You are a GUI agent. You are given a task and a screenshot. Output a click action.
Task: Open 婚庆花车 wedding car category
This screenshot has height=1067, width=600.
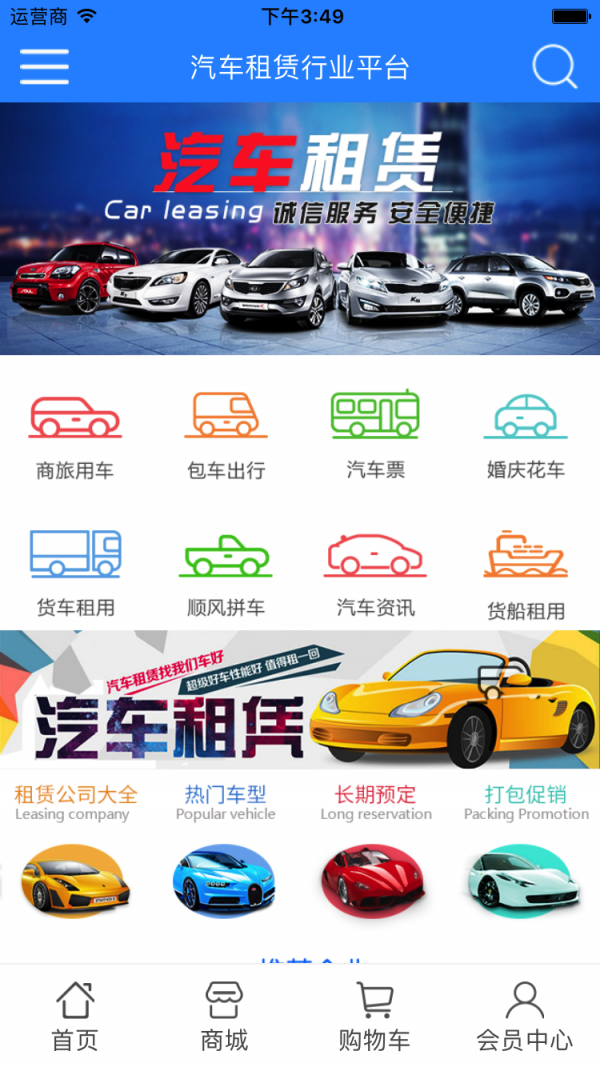point(525,435)
